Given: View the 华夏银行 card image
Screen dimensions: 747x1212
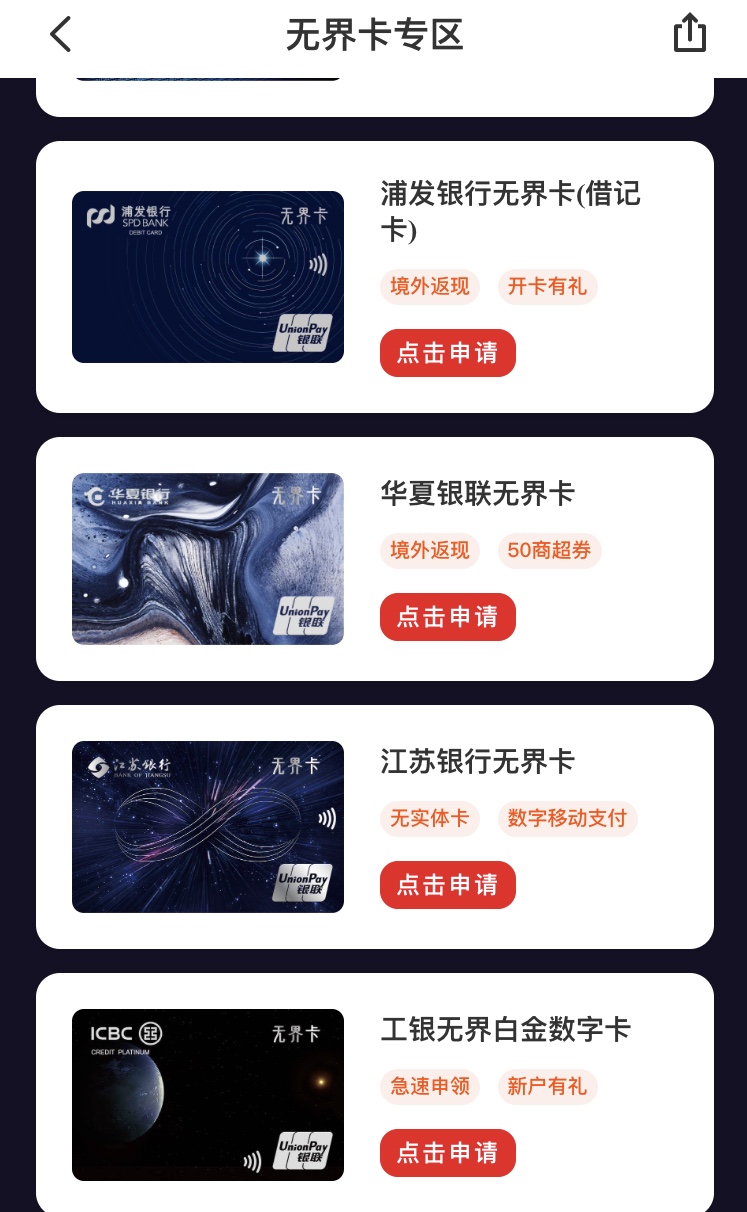Looking at the screenshot, I should point(208,559).
